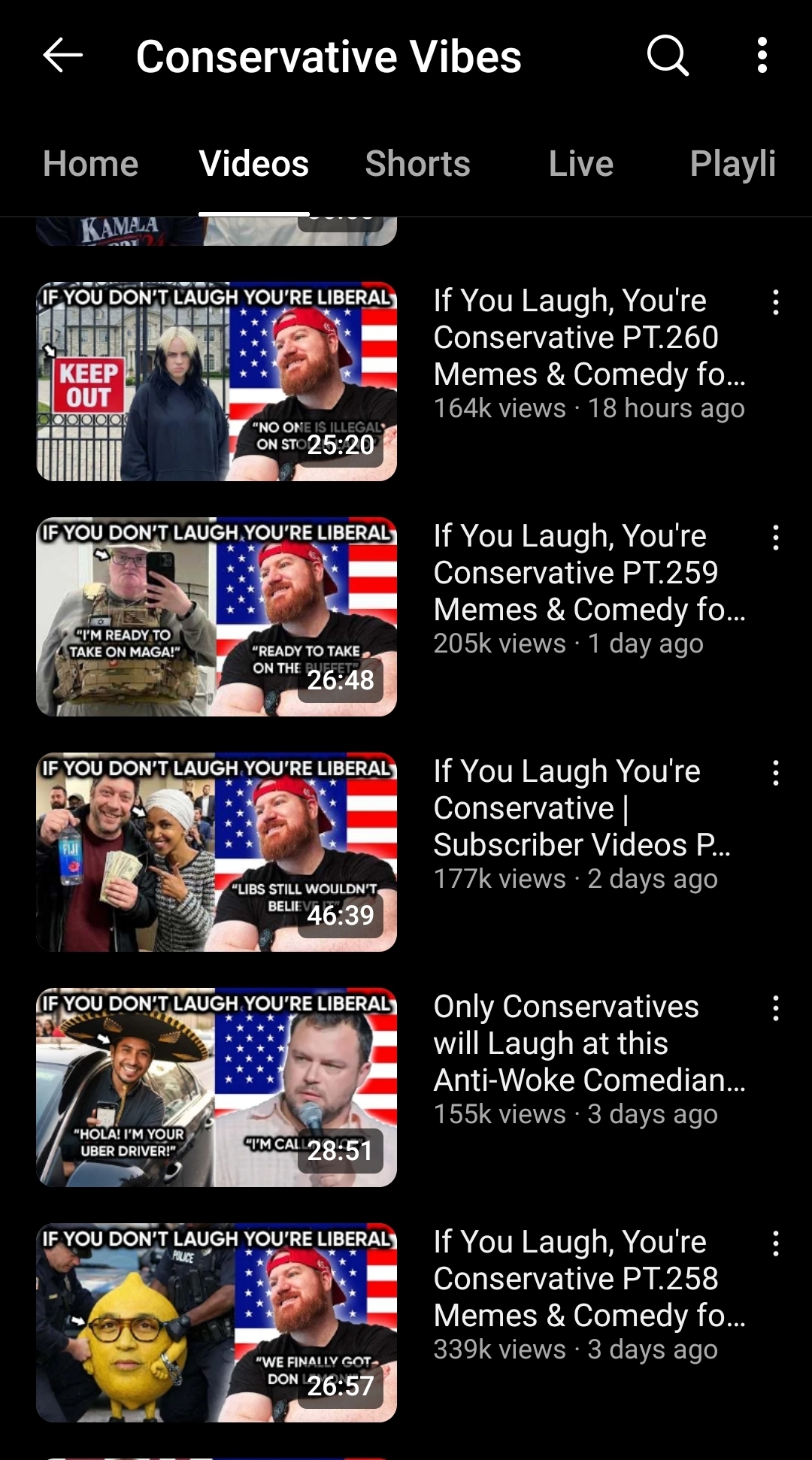Open more options for Anti-Woke Comedian video
812x1460 pixels.
[776, 1009]
